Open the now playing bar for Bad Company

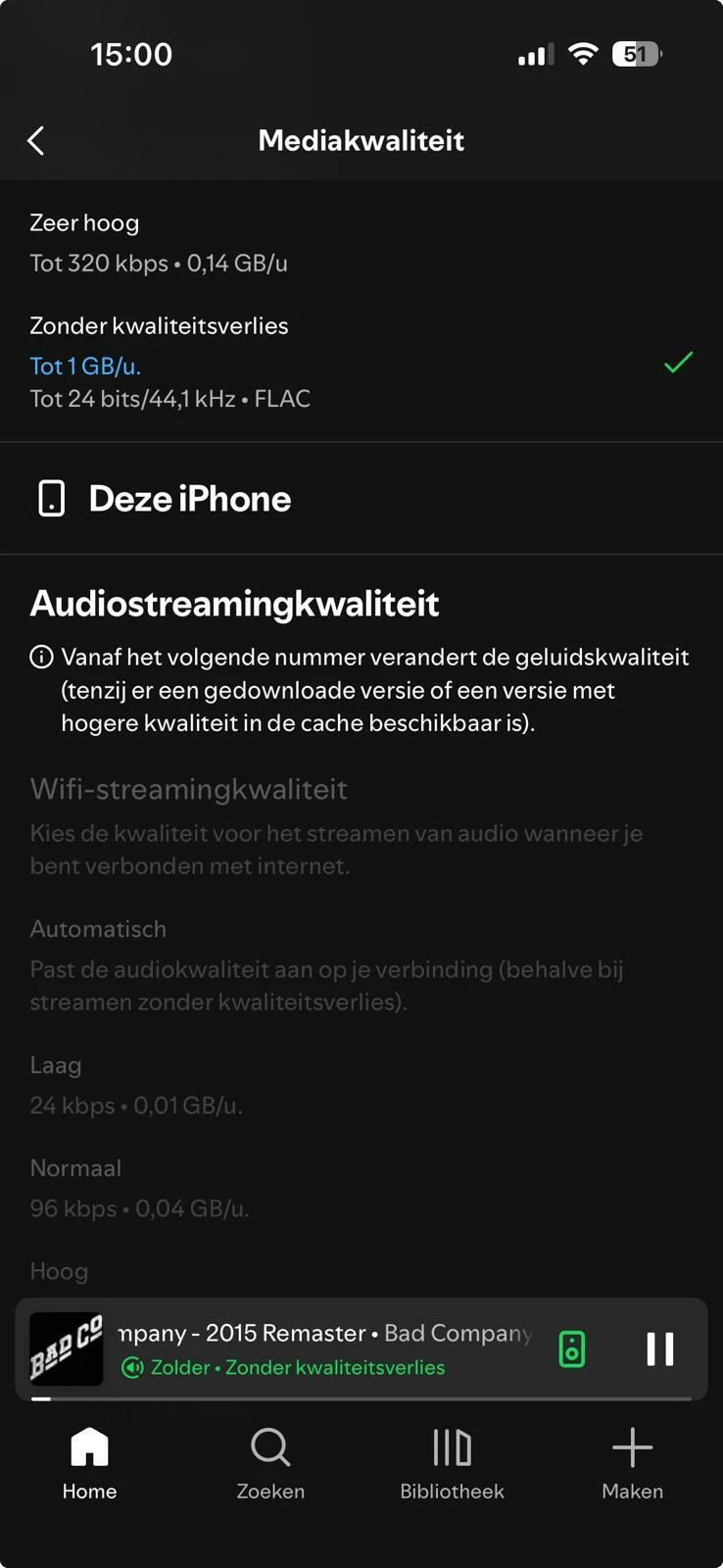pyautogui.click(x=323, y=1348)
